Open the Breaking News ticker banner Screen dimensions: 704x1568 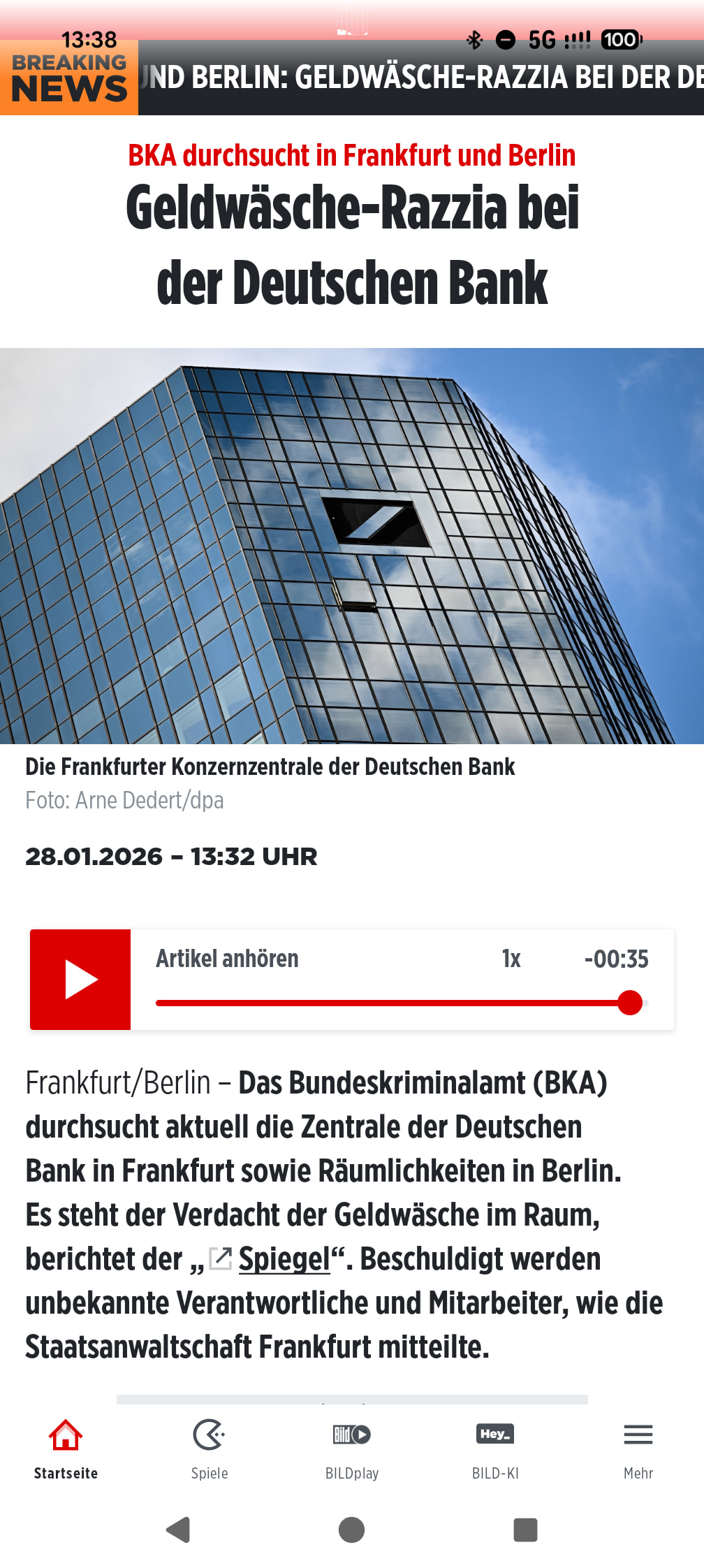coord(419,78)
